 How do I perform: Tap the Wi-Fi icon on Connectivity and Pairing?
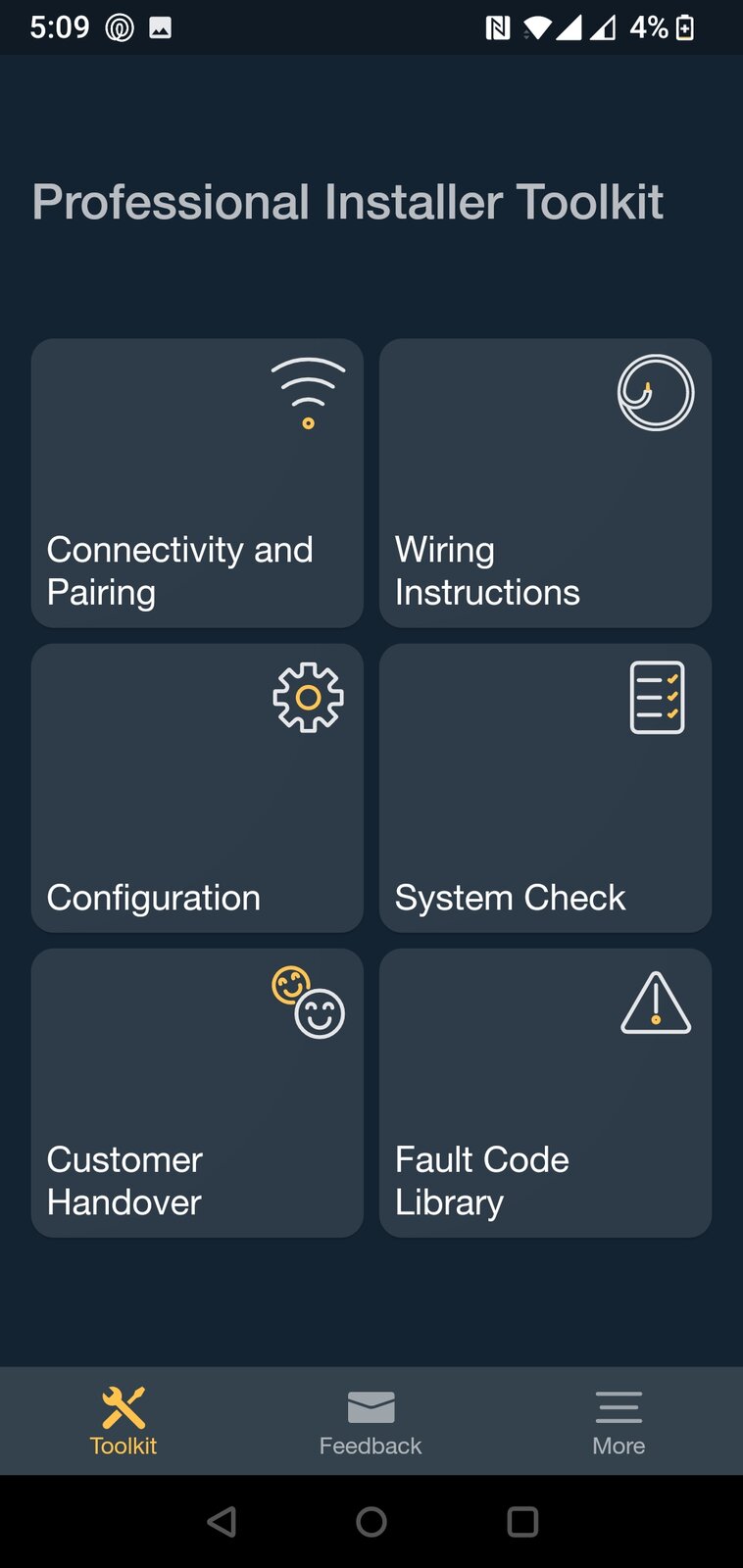click(307, 392)
